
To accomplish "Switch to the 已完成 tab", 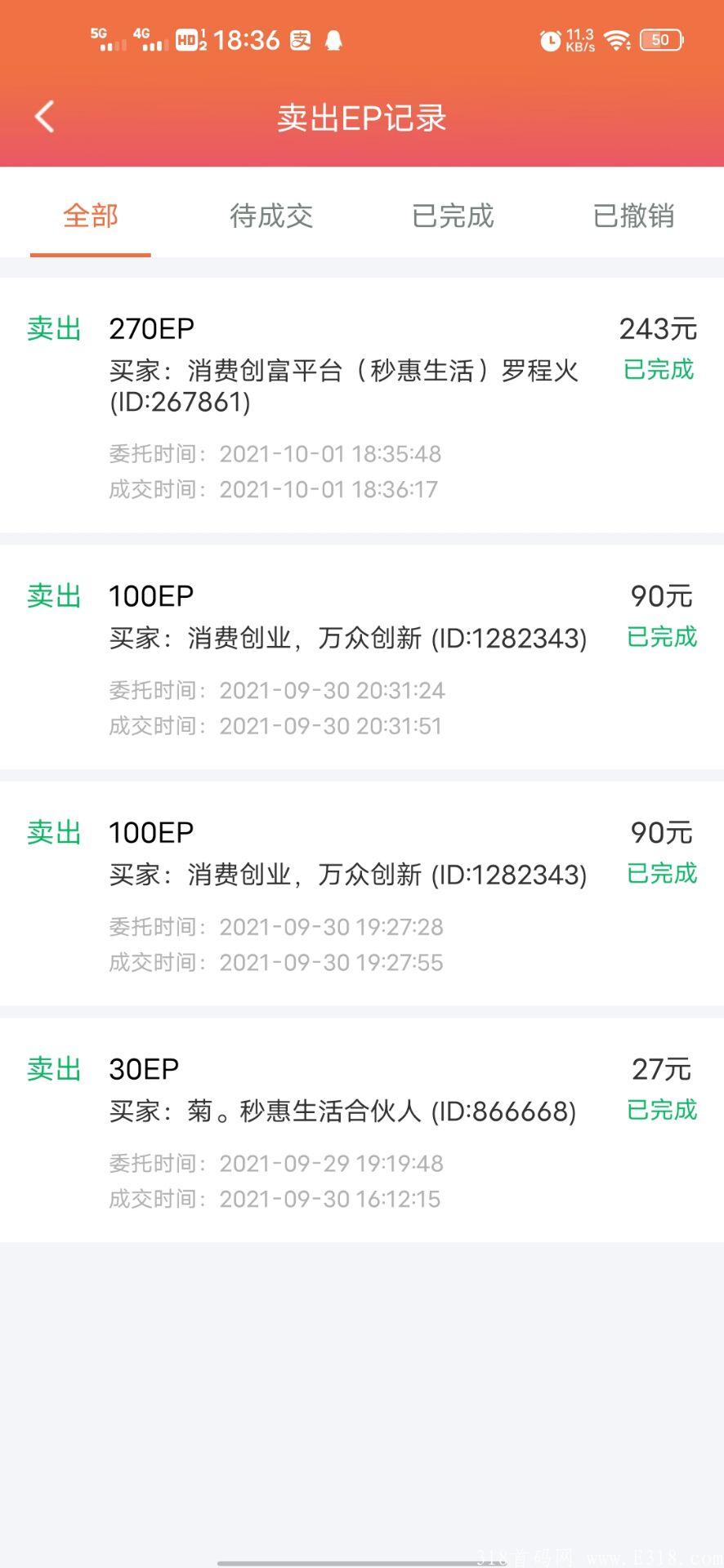I will (453, 216).
